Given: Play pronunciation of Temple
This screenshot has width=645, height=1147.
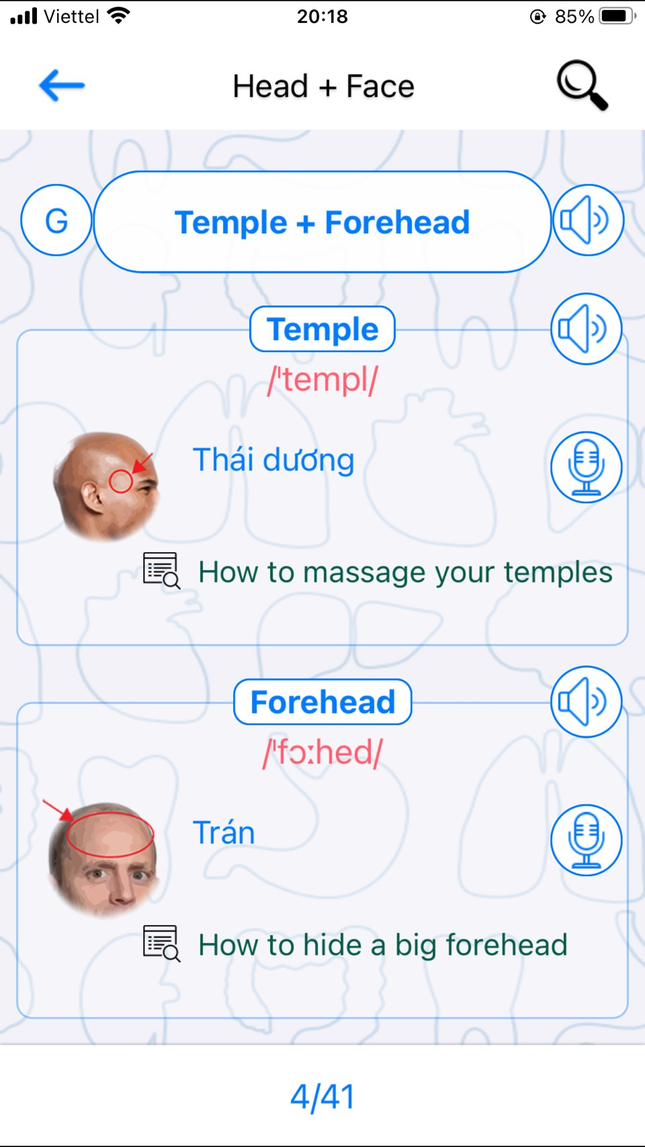Looking at the screenshot, I should click(x=586, y=328).
